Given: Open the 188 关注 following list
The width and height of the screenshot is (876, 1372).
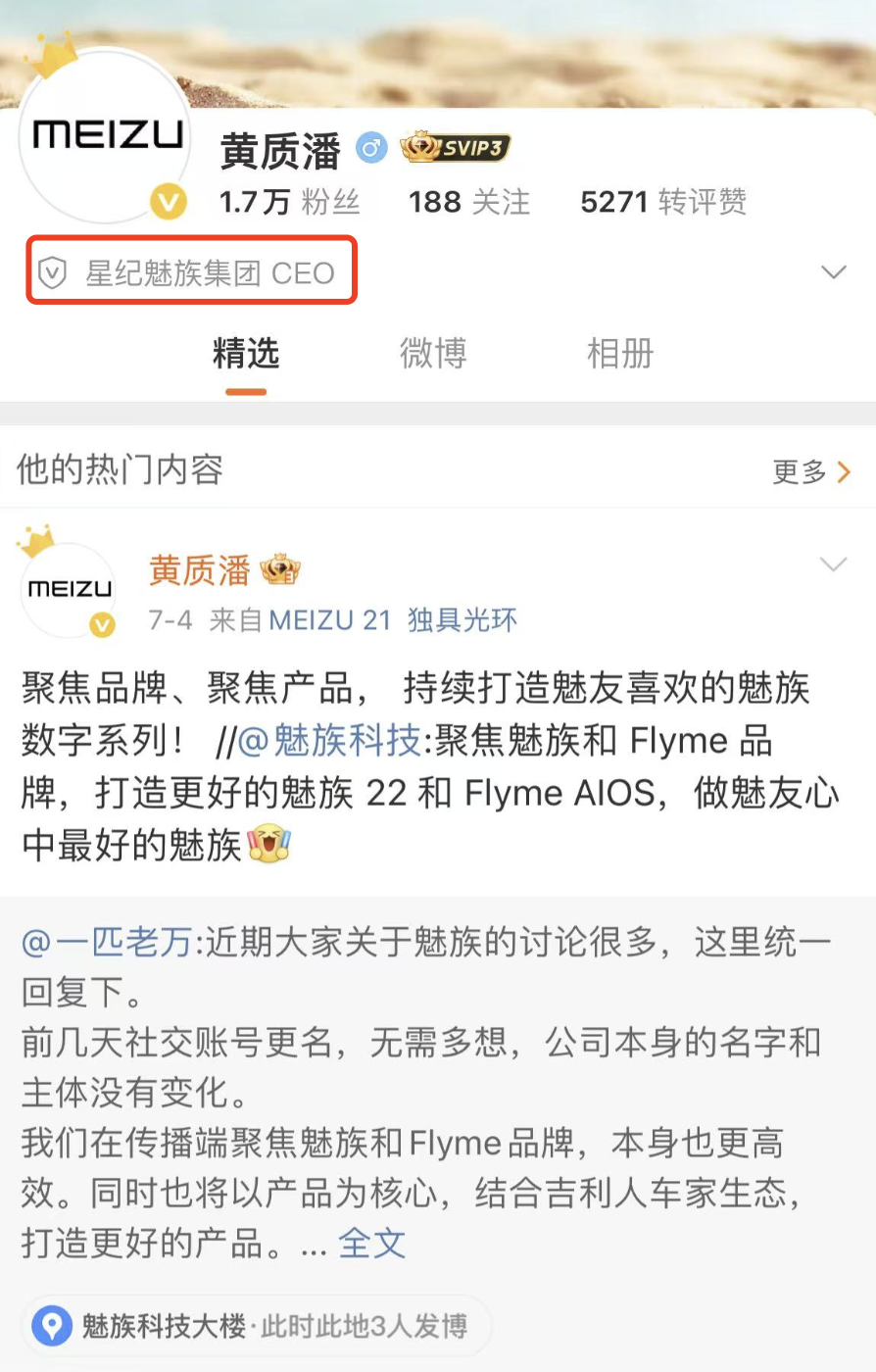Looking at the screenshot, I should click(x=468, y=202).
